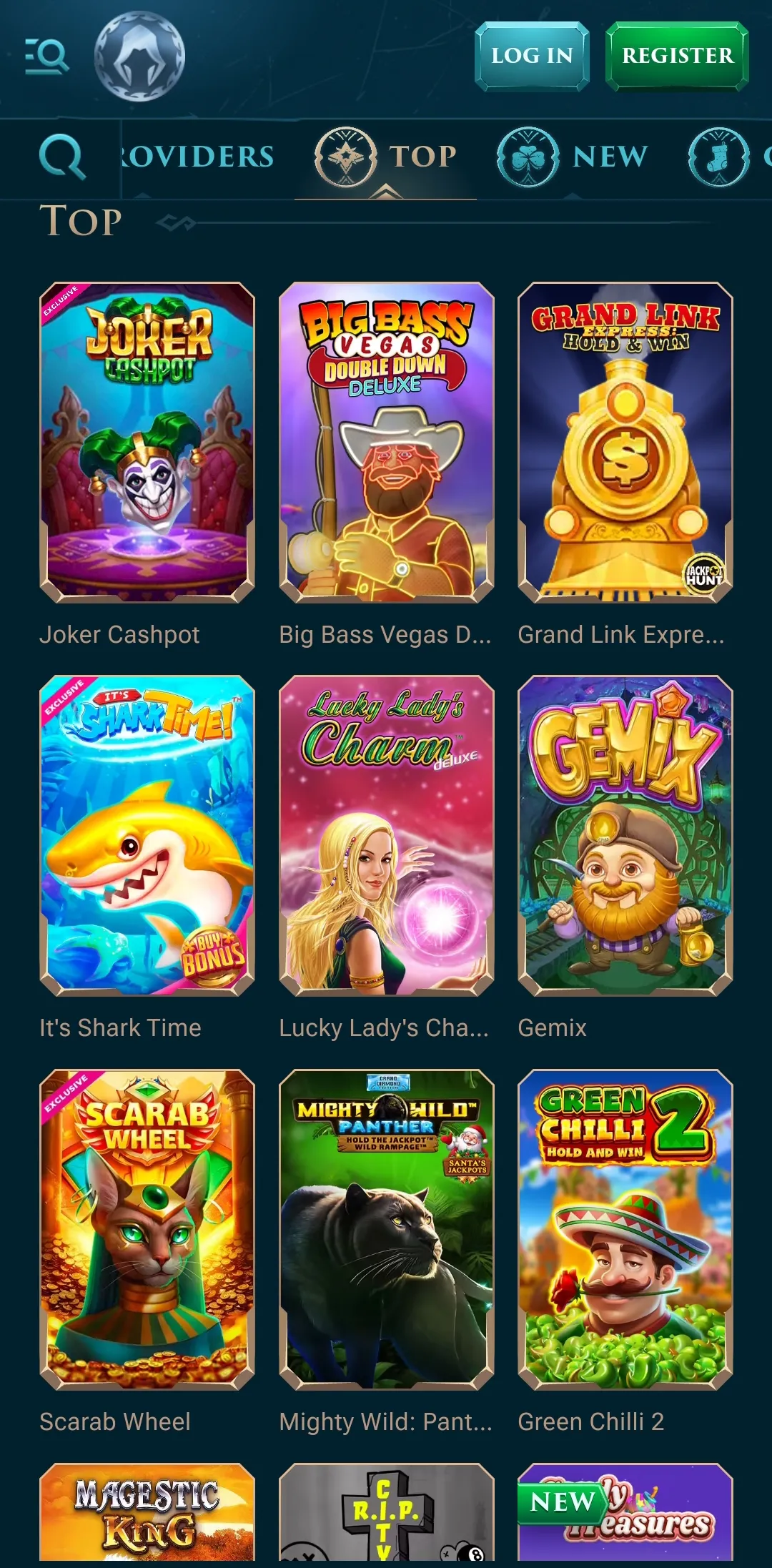The width and height of the screenshot is (772, 1568).
Task: Open the Scarab Wheel game
Action: [147, 1229]
